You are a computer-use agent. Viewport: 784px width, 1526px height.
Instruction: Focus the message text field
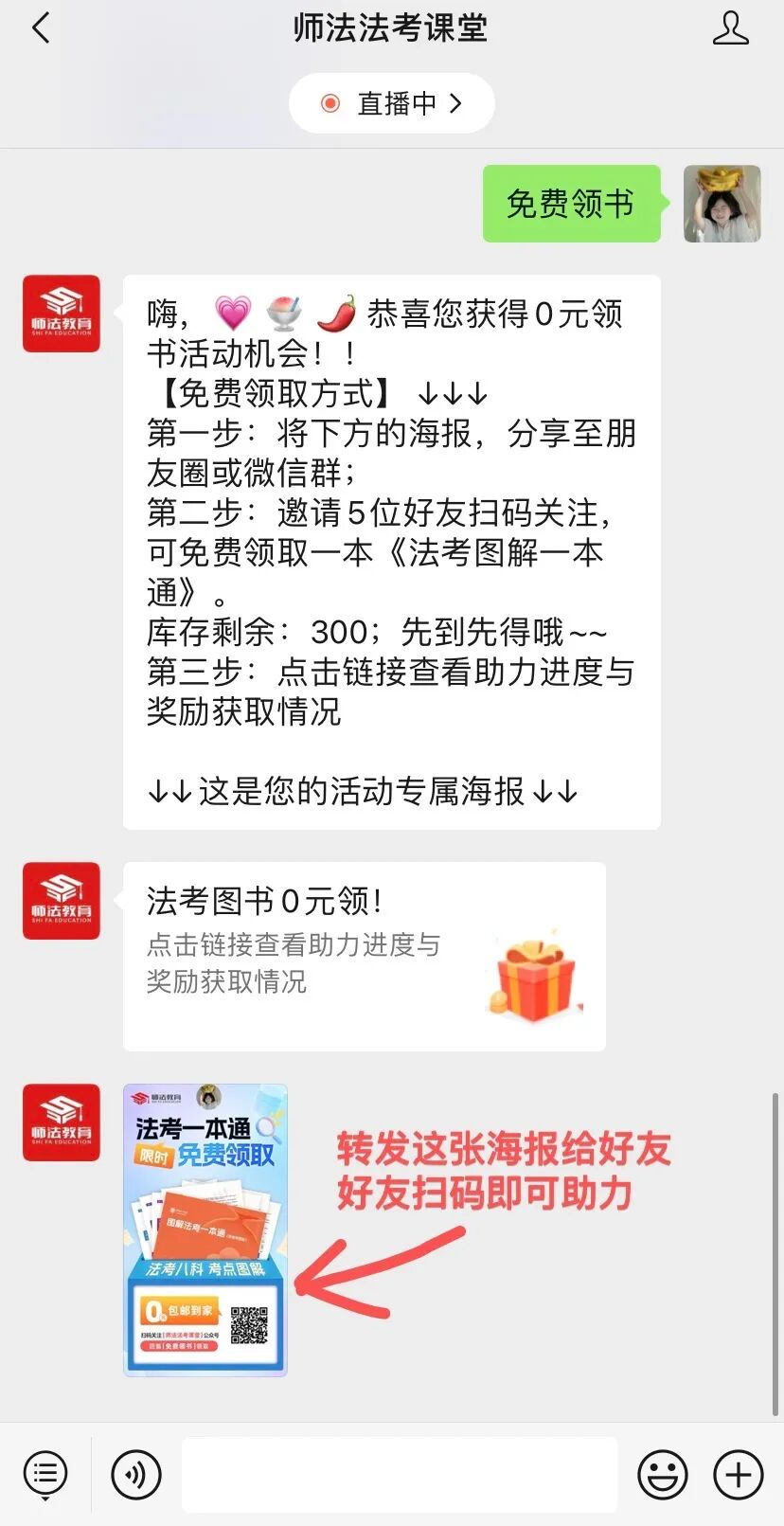point(399,1475)
